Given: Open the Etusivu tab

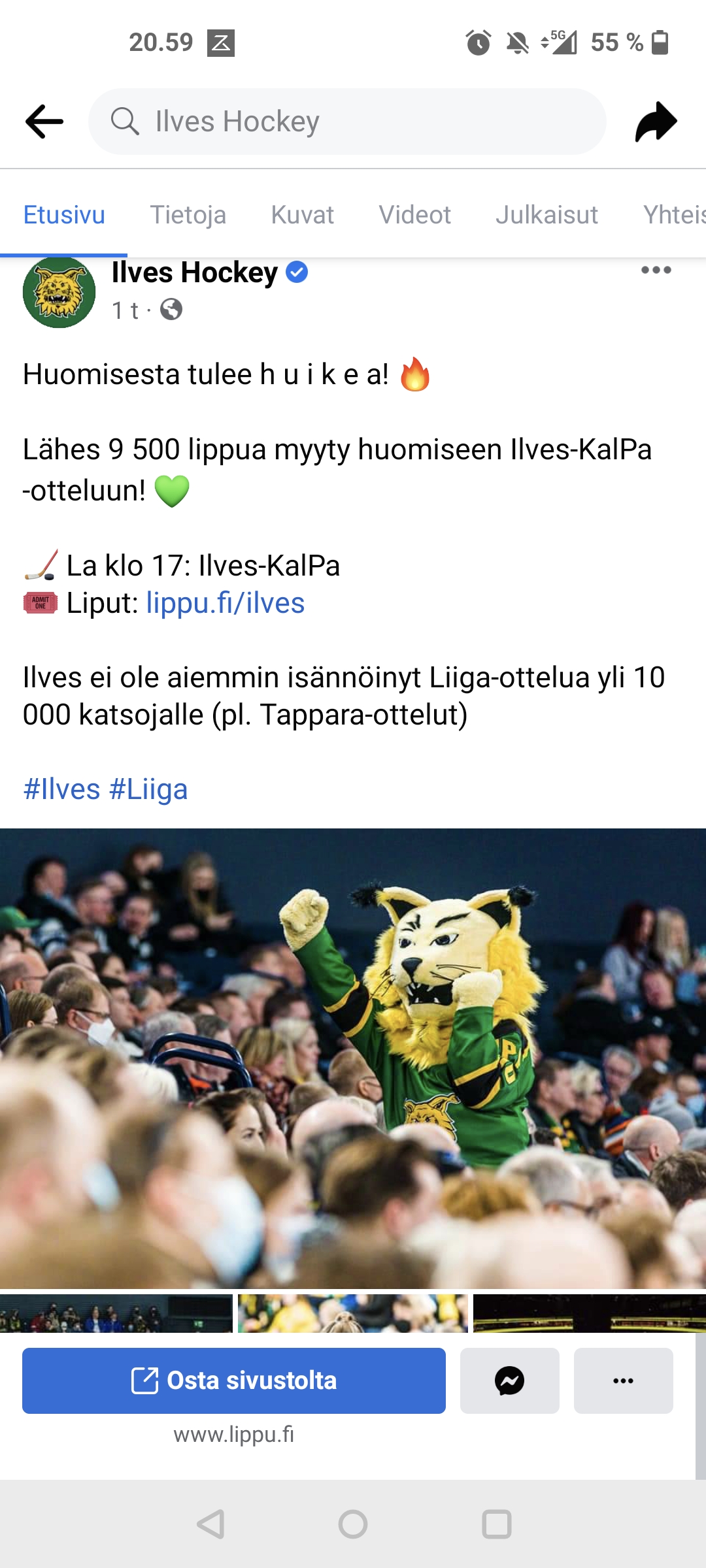Looking at the screenshot, I should click(64, 215).
